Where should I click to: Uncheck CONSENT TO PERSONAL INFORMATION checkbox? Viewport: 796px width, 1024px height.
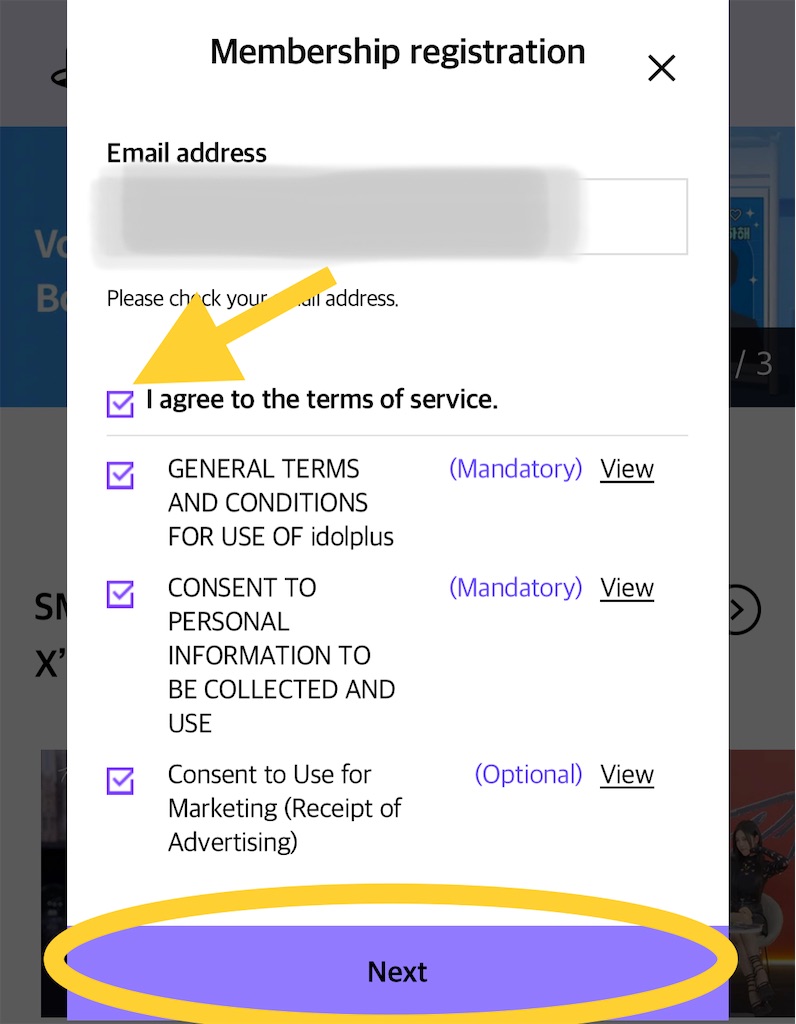tap(120, 593)
